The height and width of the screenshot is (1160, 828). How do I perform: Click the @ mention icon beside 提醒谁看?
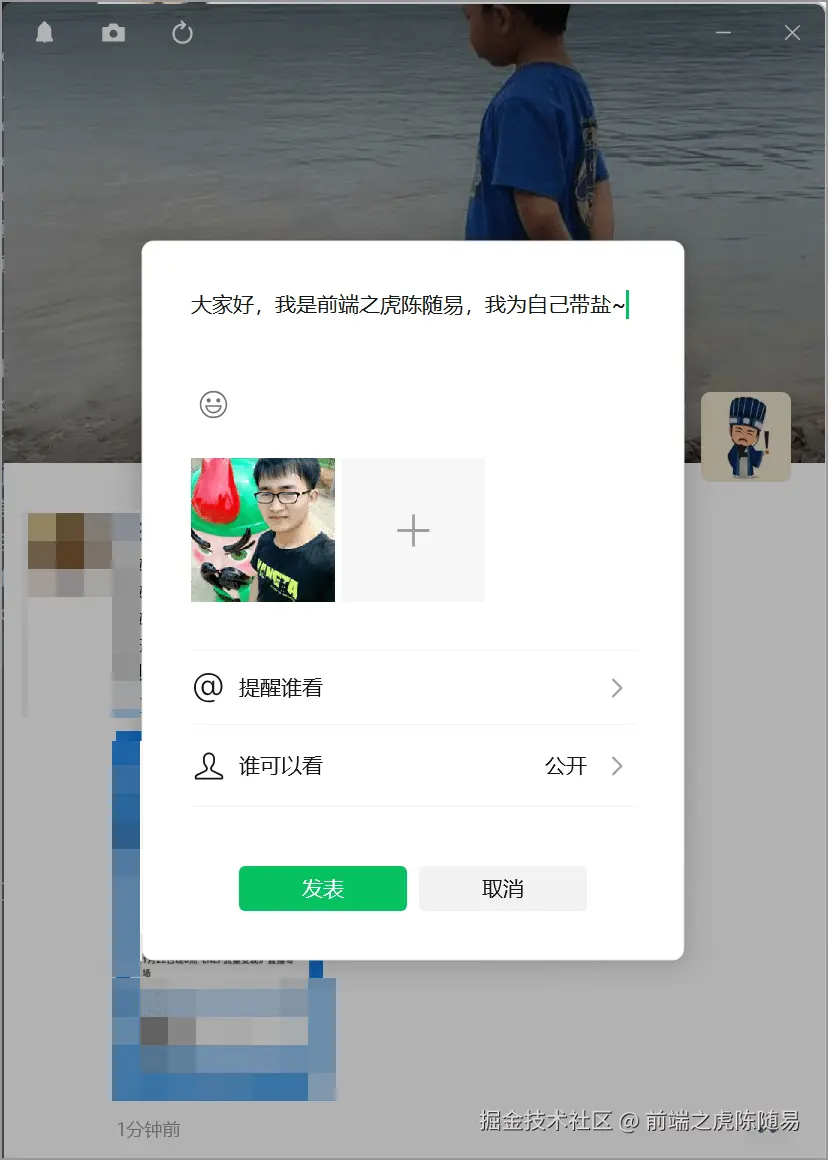pyautogui.click(x=209, y=687)
